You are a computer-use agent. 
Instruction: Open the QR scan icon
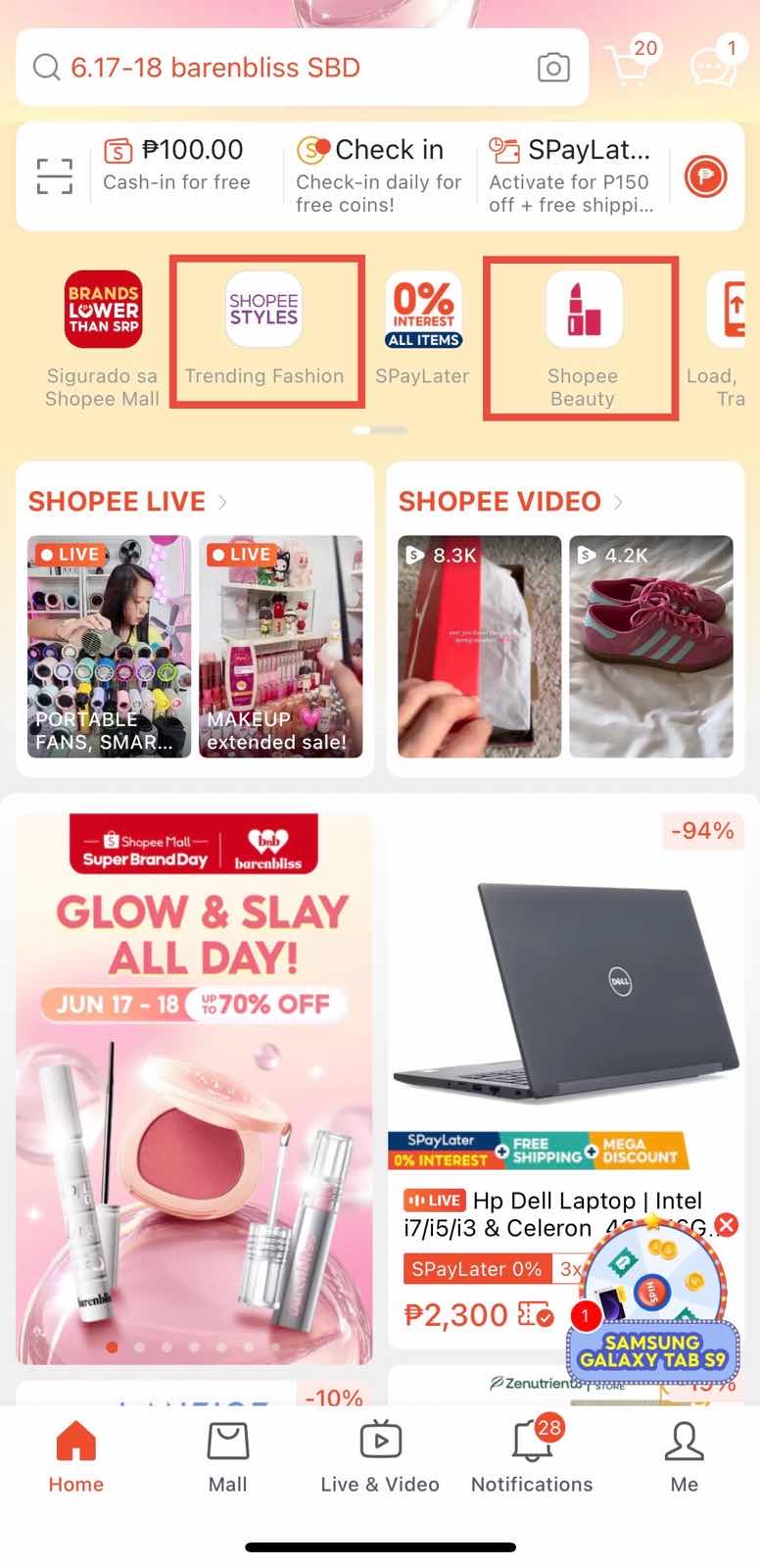click(x=55, y=176)
